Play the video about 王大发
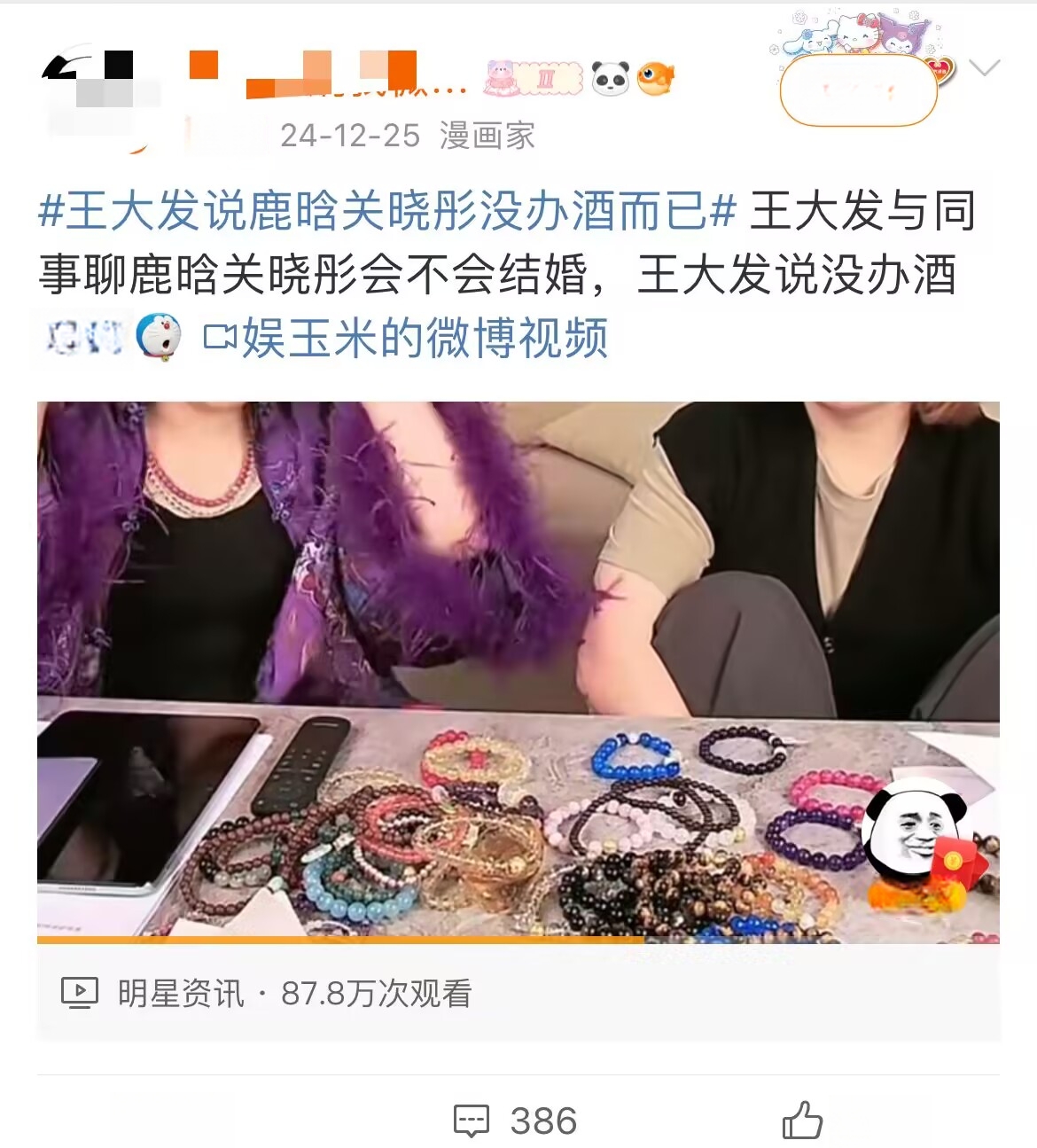Image resolution: width=1037 pixels, height=1148 pixels. coord(518,671)
